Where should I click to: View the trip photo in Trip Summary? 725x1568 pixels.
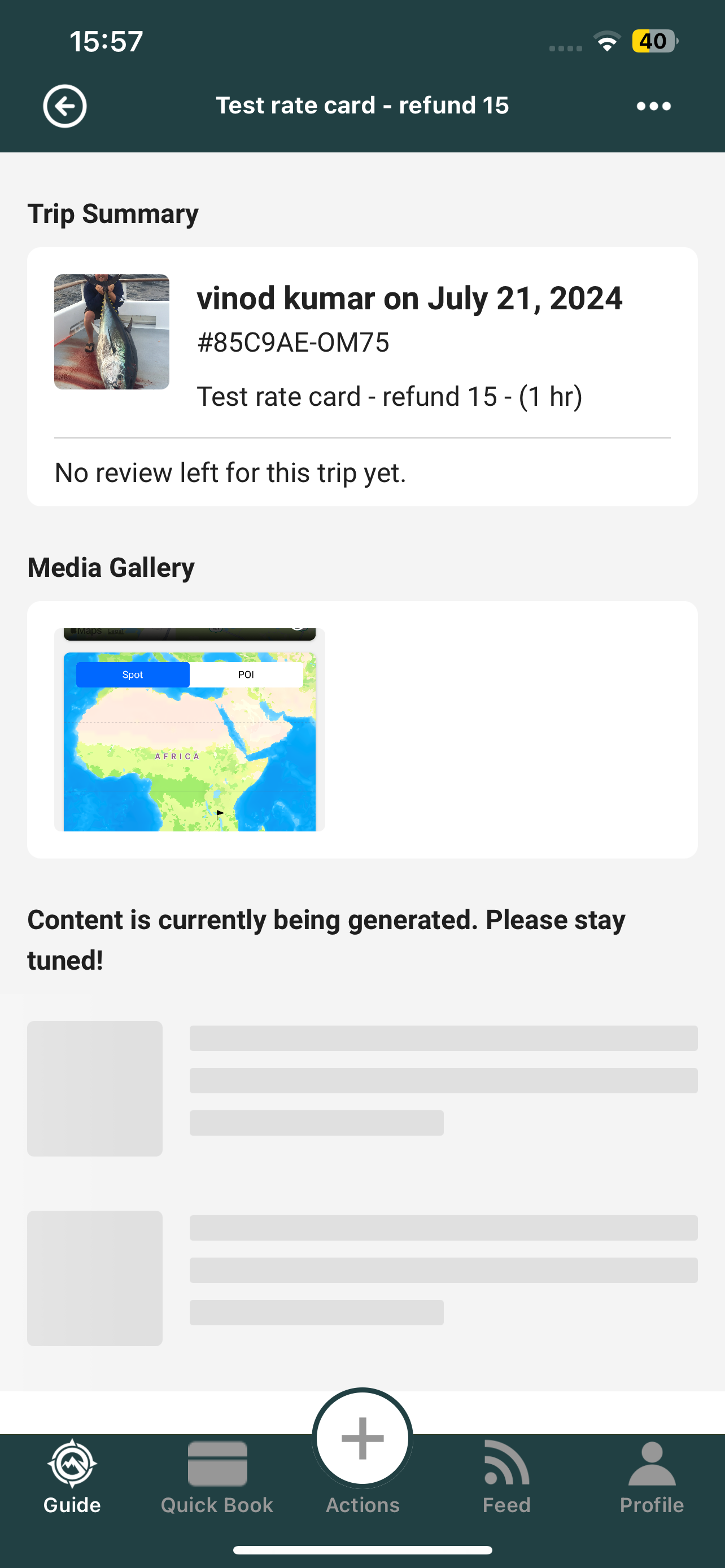(111, 332)
